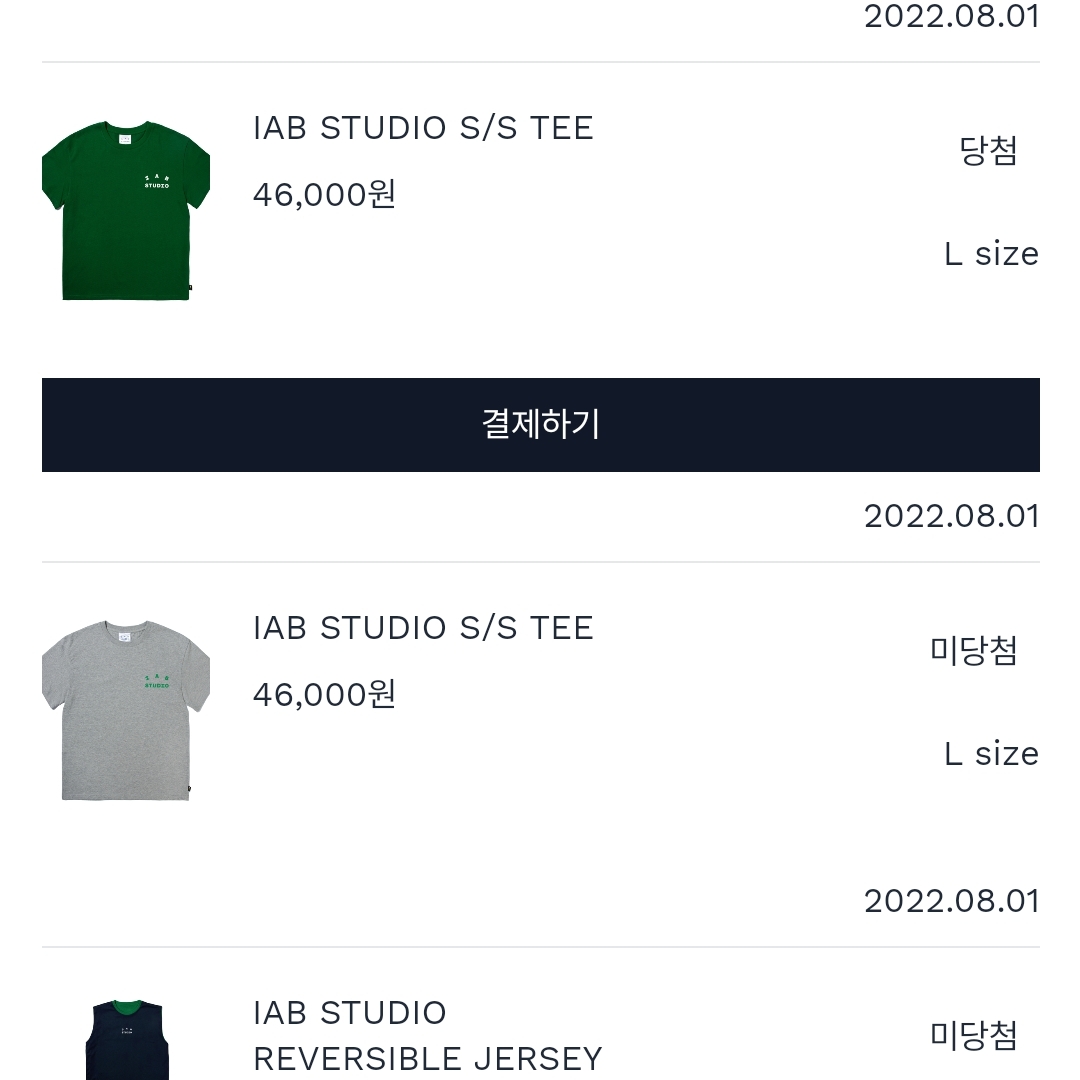Screen dimensions: 1080x1080
Task: Tap the 결제하기 payment button
Action: [x=540, y=425]
